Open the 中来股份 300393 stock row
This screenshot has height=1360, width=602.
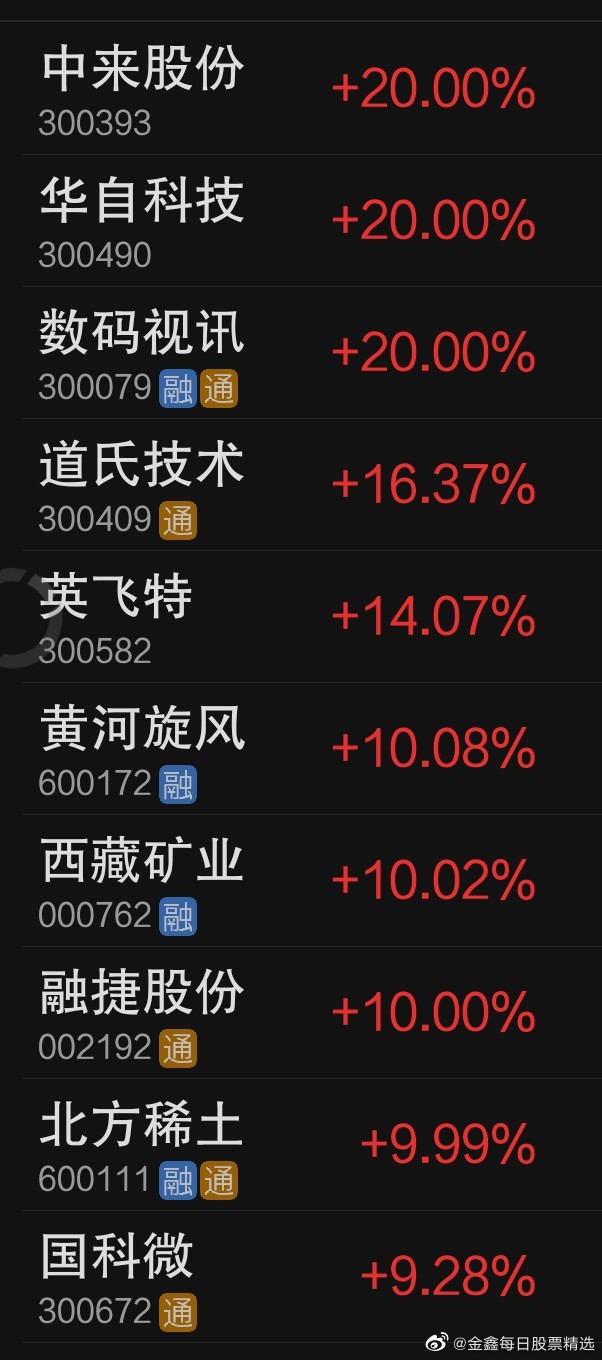click(301, 89)
